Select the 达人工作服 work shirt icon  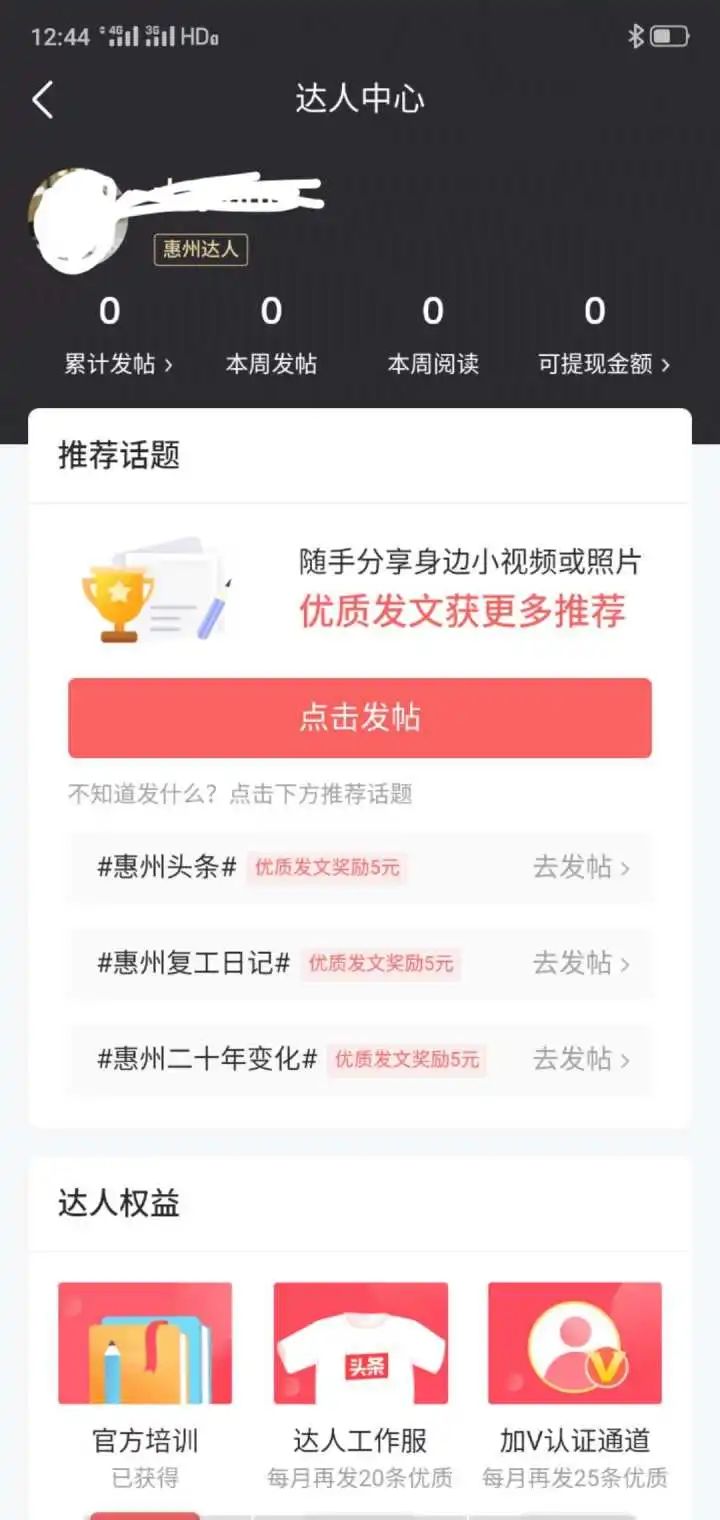[x=360, y=1344]
